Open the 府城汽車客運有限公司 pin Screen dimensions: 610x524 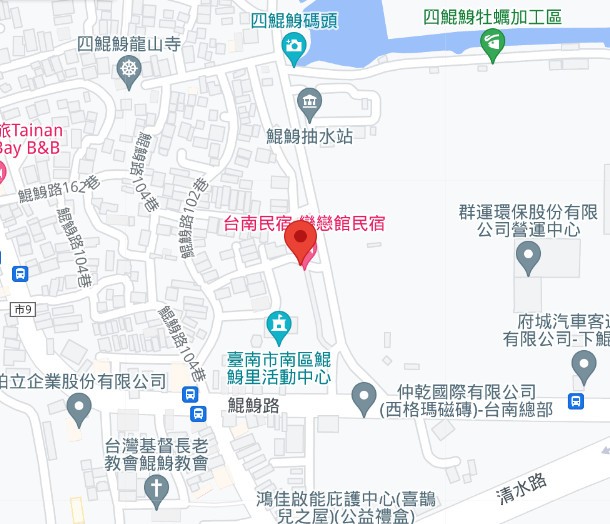click(x=586, y=366)
